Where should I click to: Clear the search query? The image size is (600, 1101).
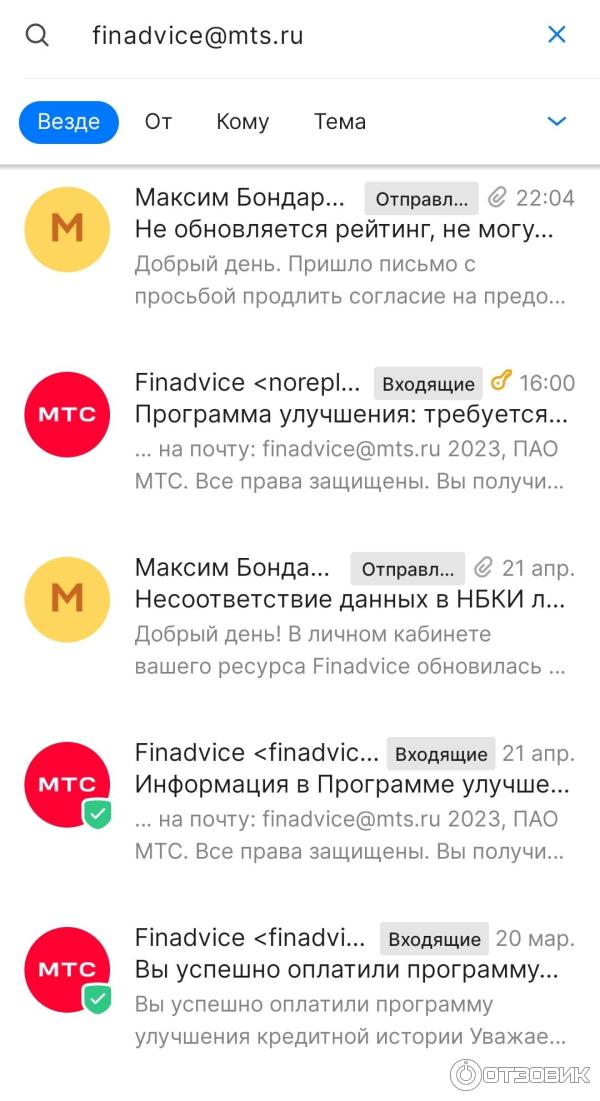coord(557,35)
